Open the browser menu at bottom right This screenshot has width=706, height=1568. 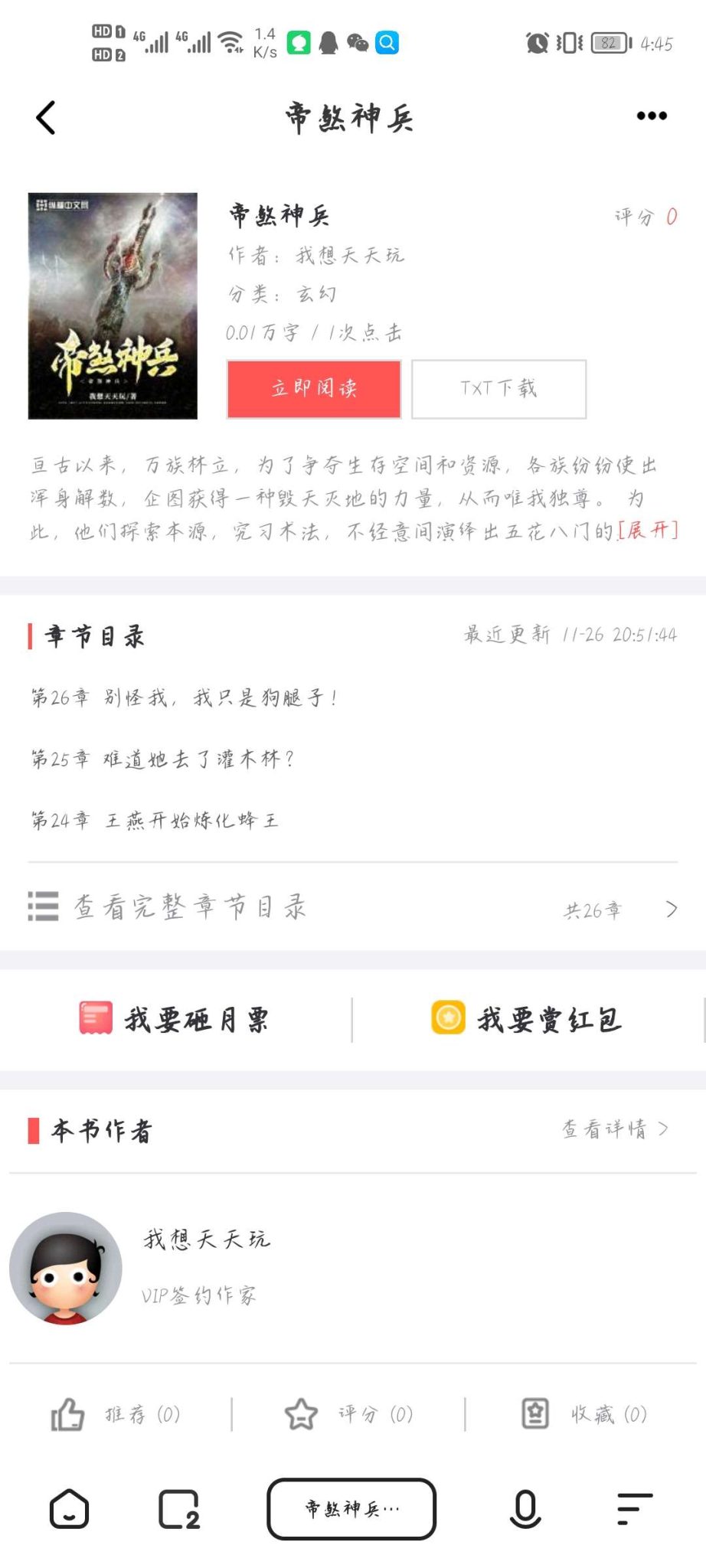(x=635, y=1509)
